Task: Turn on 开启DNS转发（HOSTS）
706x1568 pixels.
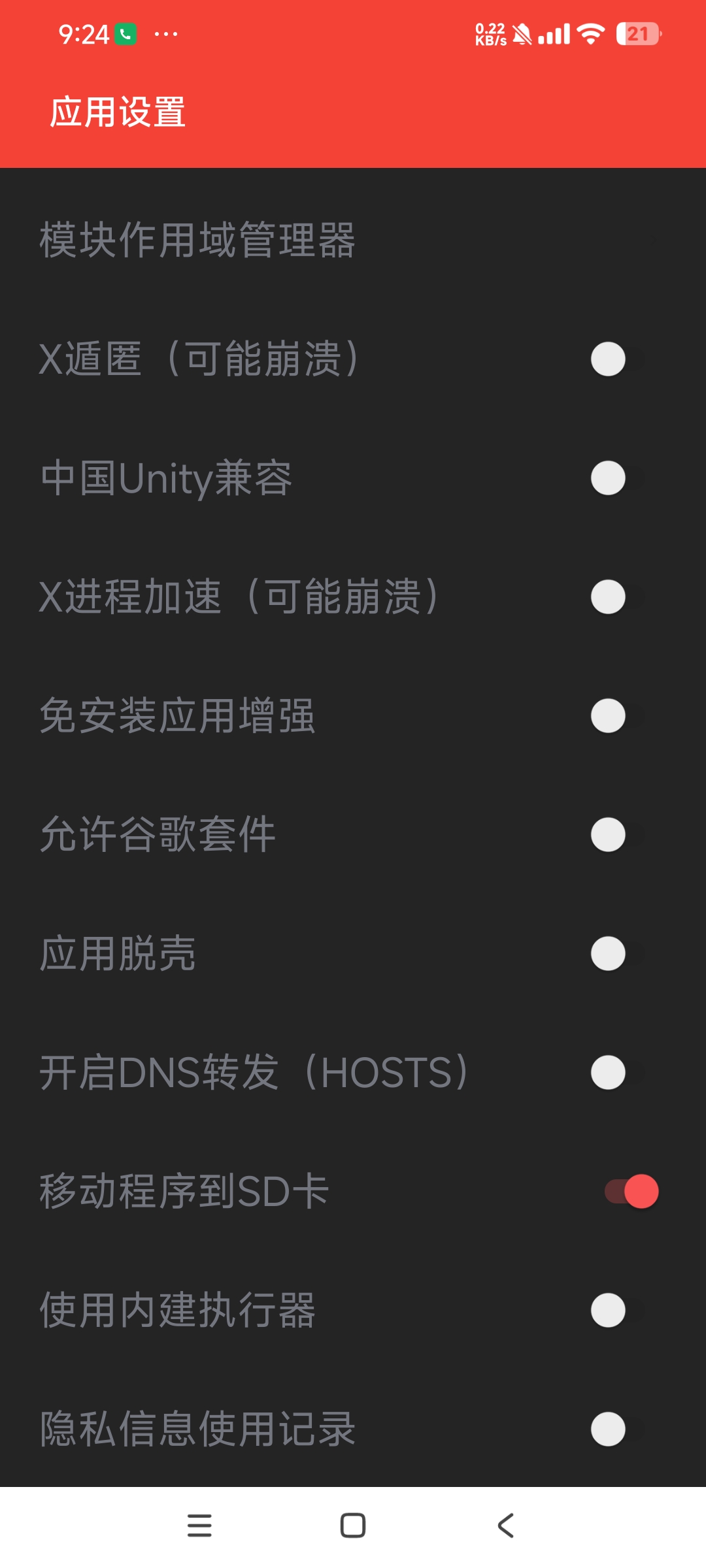Action: [x=617, y=1073]
